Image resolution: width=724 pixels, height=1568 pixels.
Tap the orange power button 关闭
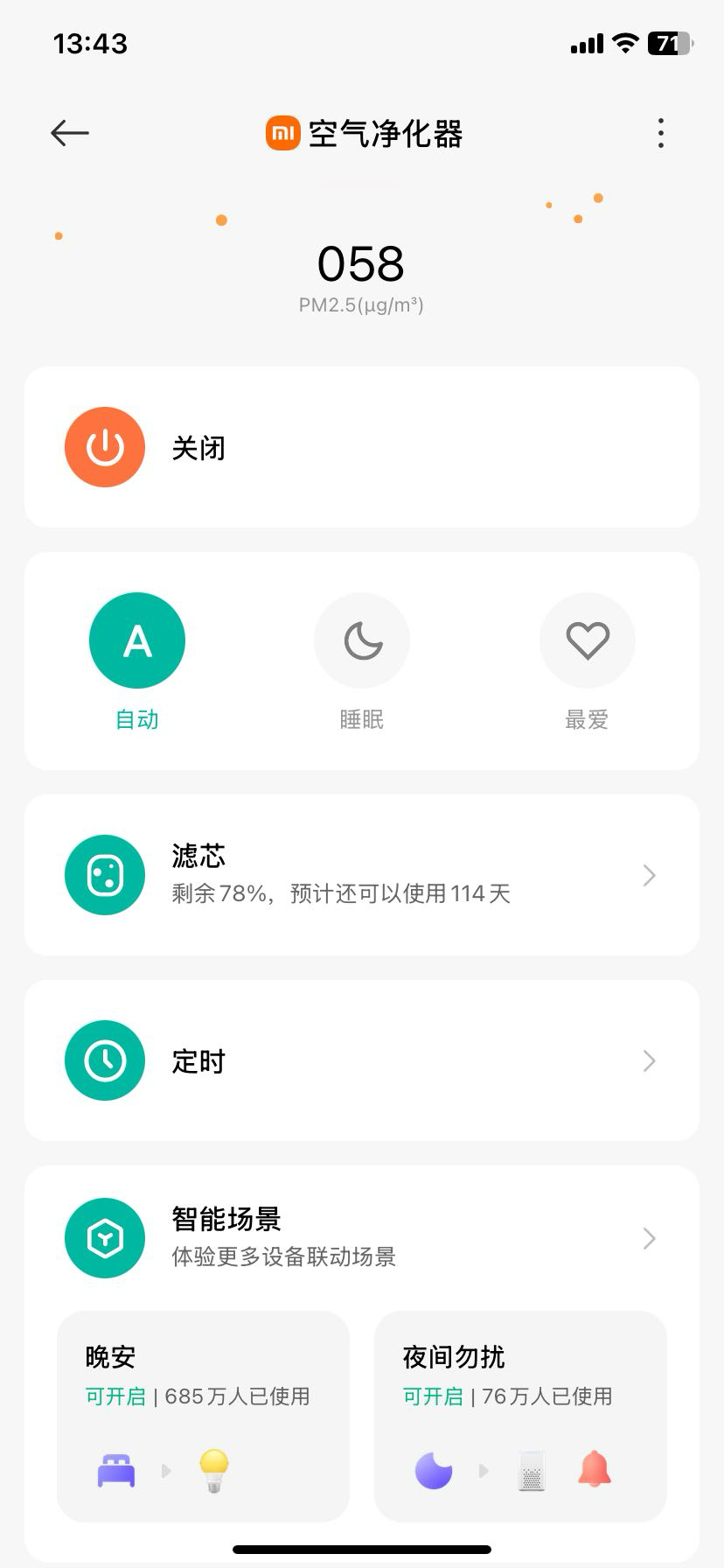[x=105, y=447]
